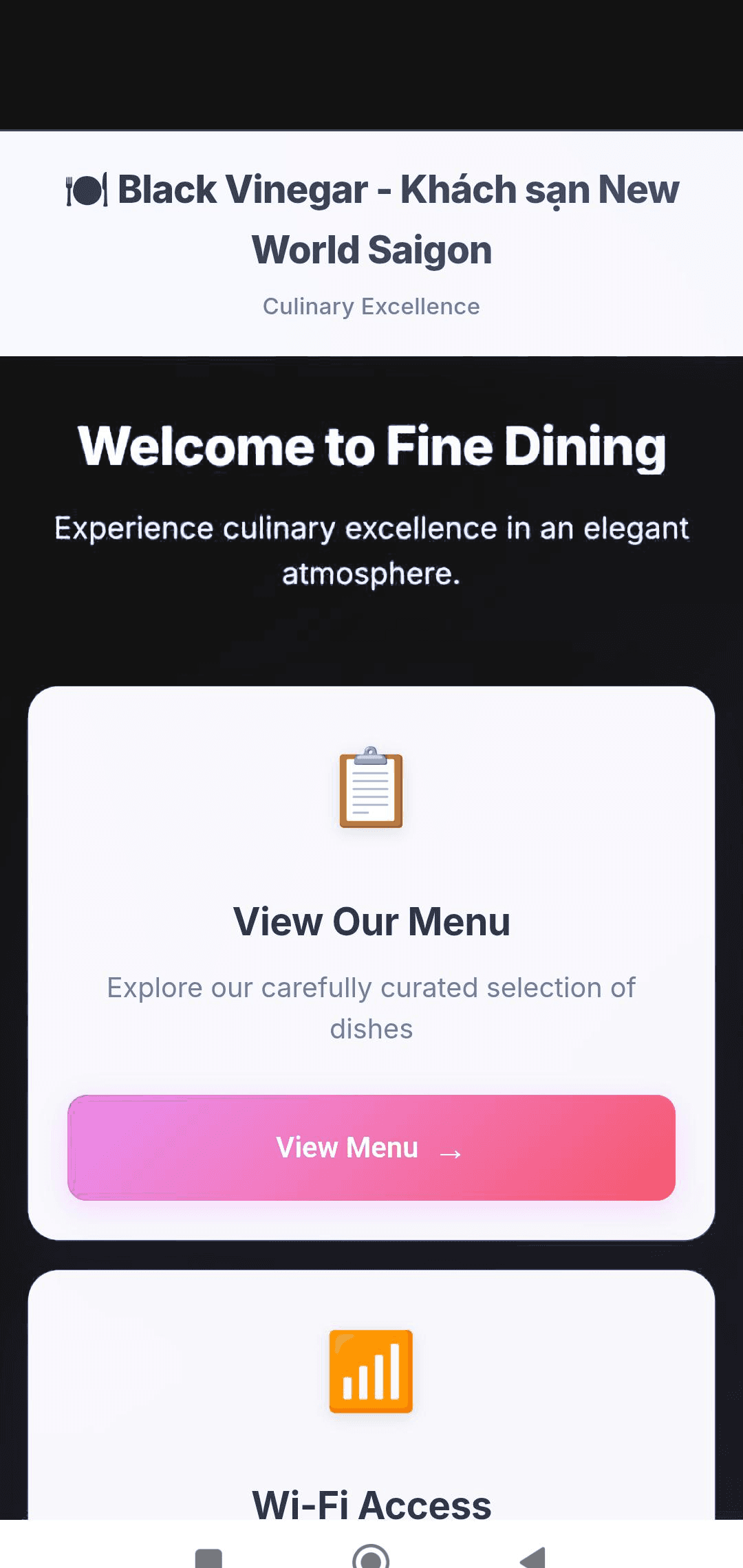Tap the dishes description under View Our Menu

point(371,1006)
